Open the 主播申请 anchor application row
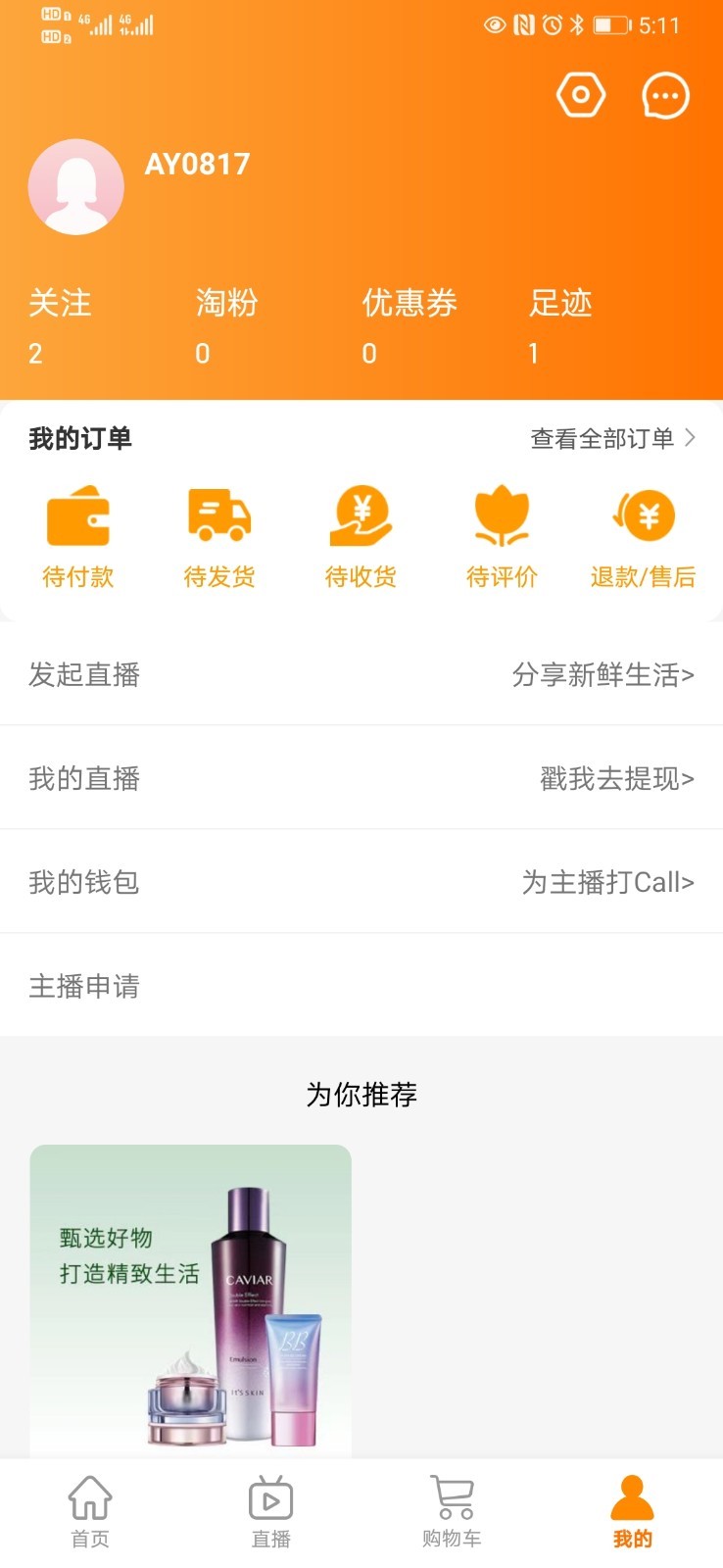Viewport: 723px width, 1568px height. (x=361, y=986)
